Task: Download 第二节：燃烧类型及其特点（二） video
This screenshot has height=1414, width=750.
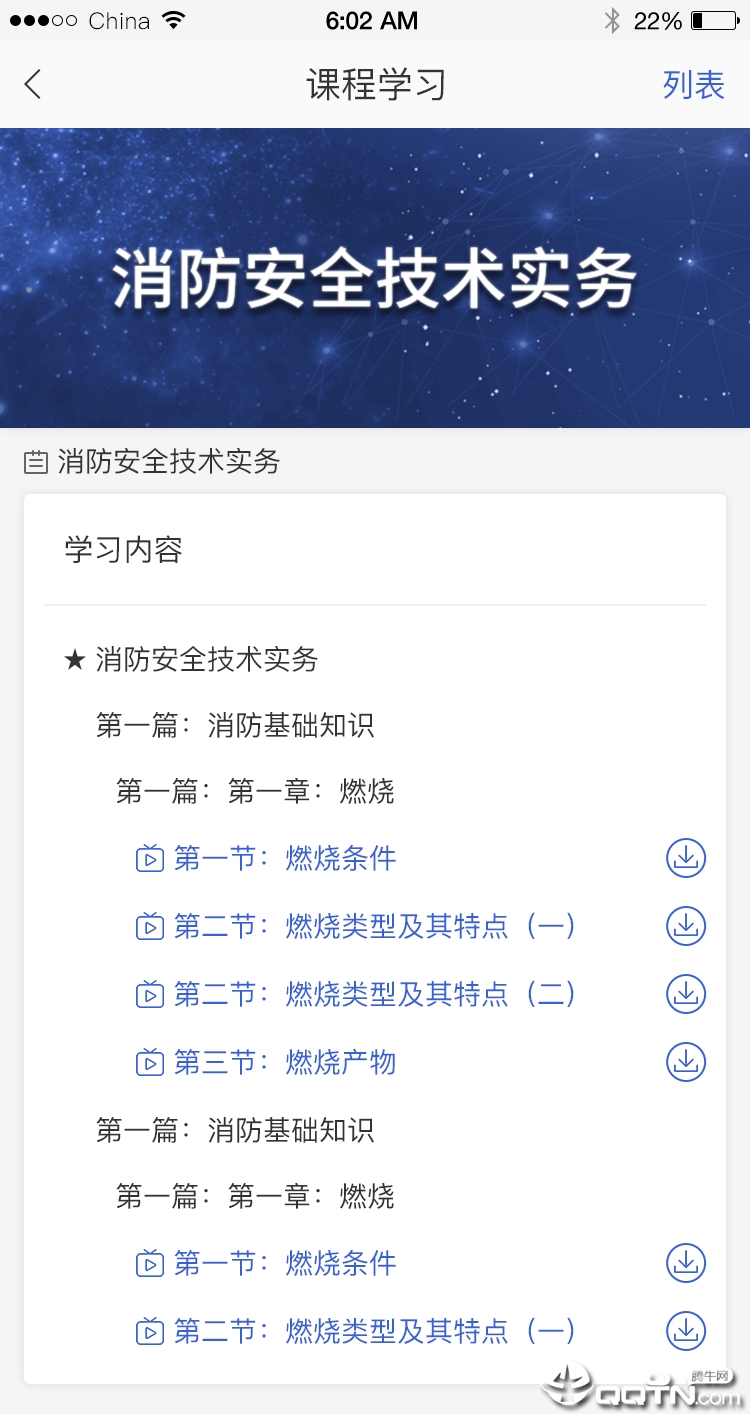Action: [x=686, y=994]
